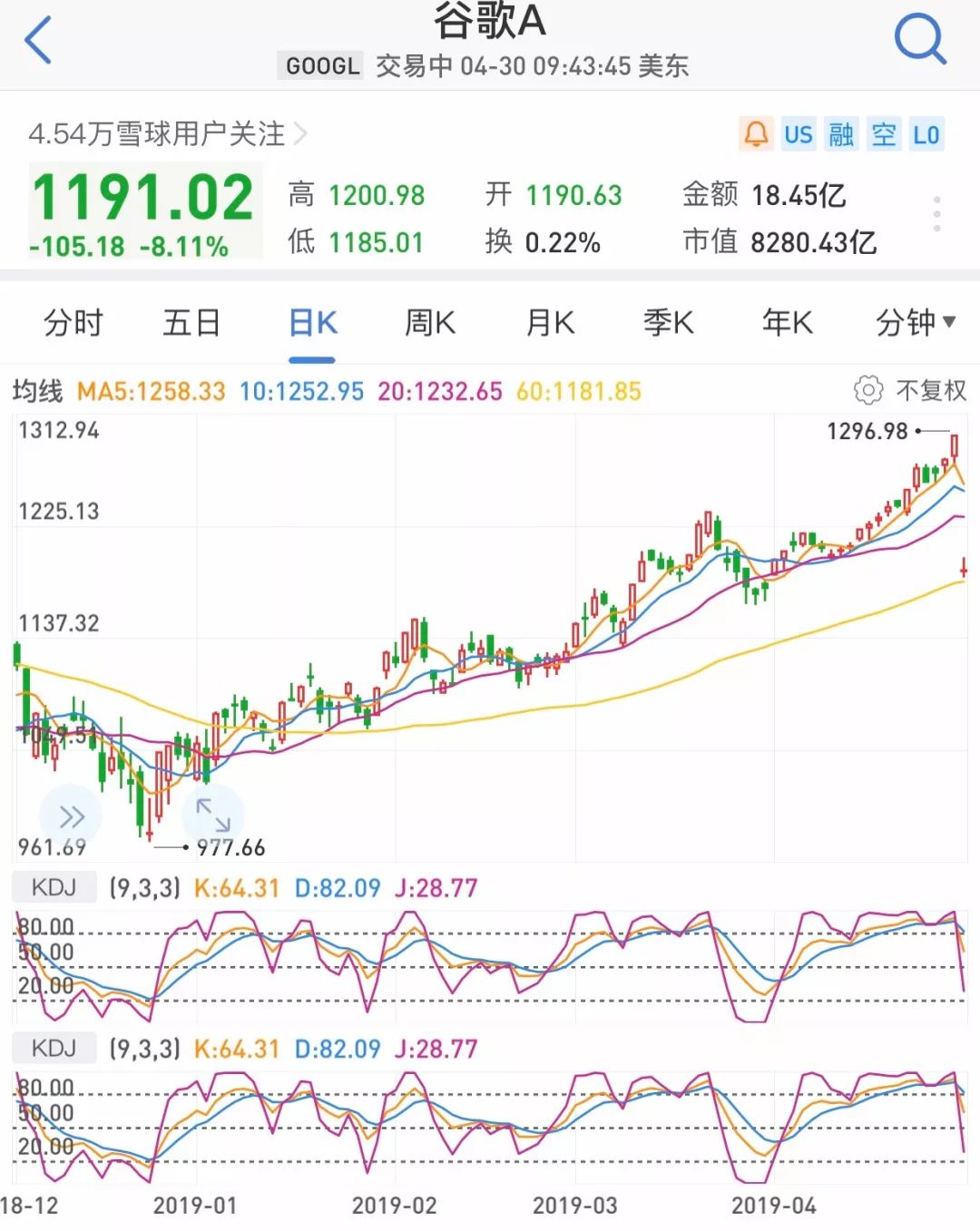Select the 日K chart tab

[312, 322]
